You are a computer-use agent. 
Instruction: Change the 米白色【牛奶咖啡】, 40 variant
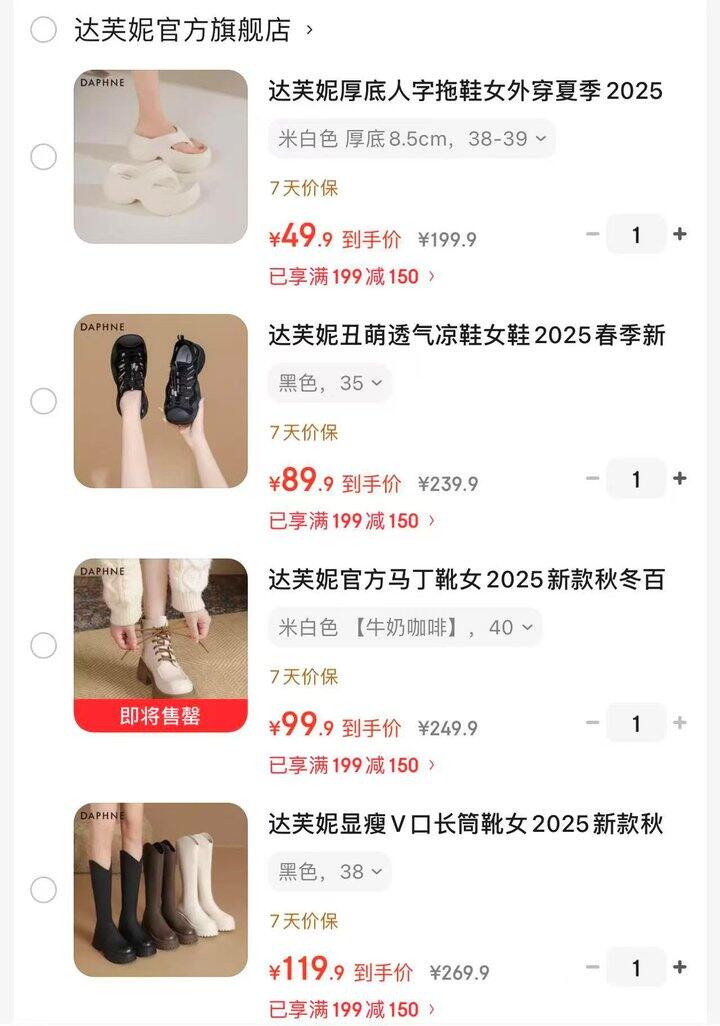point(405,628)
